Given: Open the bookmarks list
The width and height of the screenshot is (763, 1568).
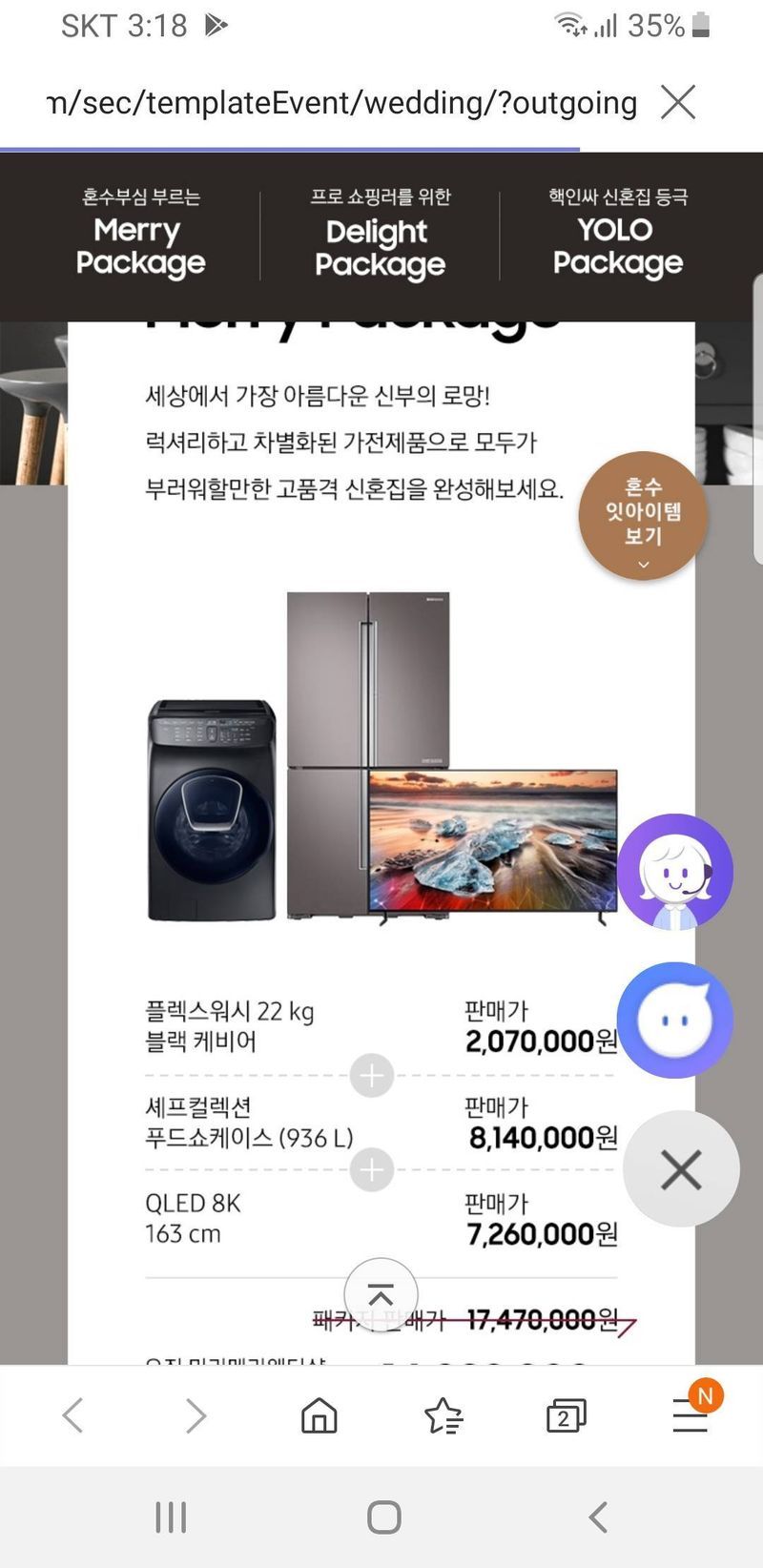Looking at the screenshot, I should [443, 1415].
